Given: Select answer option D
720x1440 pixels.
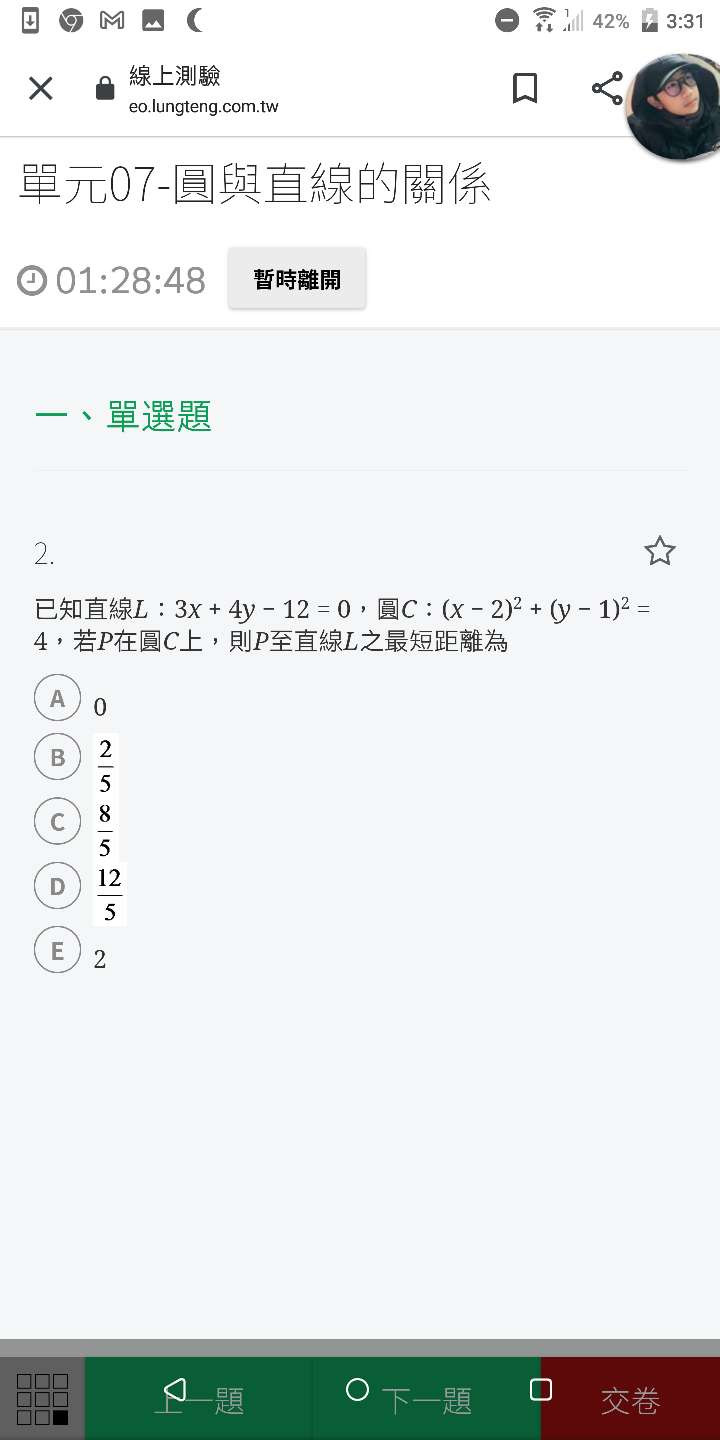Looking at the screenshot, I should [x=57, y=886].
